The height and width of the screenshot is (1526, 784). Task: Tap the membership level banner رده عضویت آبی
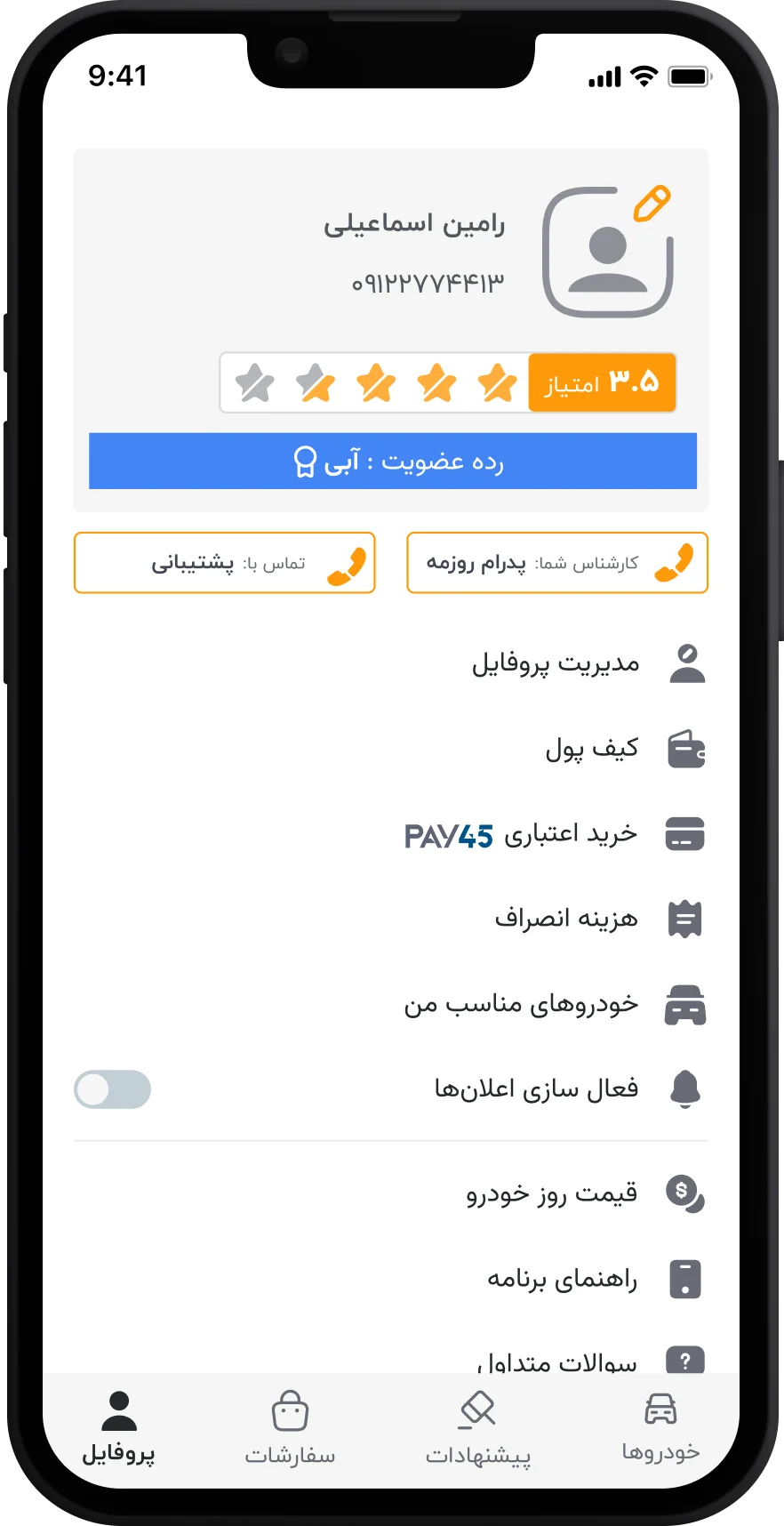393,462
